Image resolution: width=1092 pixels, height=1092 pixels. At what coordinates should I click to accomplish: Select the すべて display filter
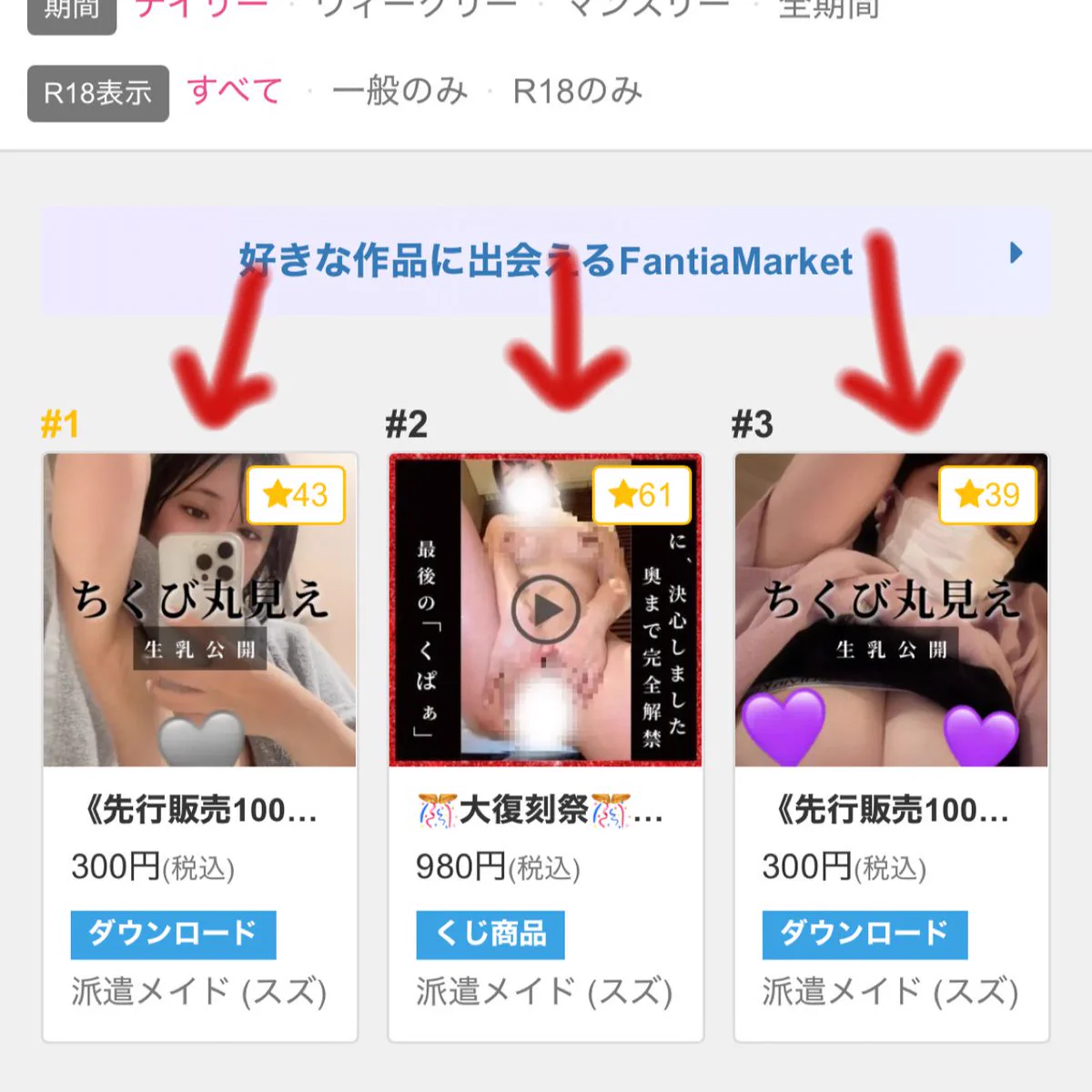pyautogui.click(x=235, y=91)
